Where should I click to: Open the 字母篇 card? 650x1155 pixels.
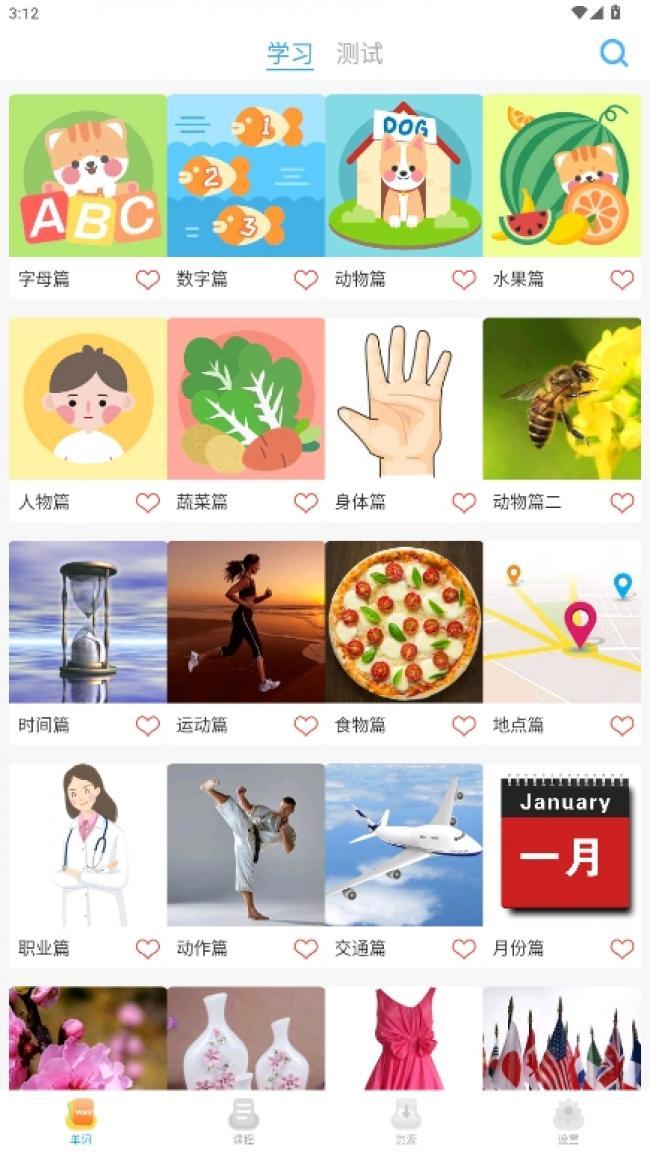(x=88, y=176)
